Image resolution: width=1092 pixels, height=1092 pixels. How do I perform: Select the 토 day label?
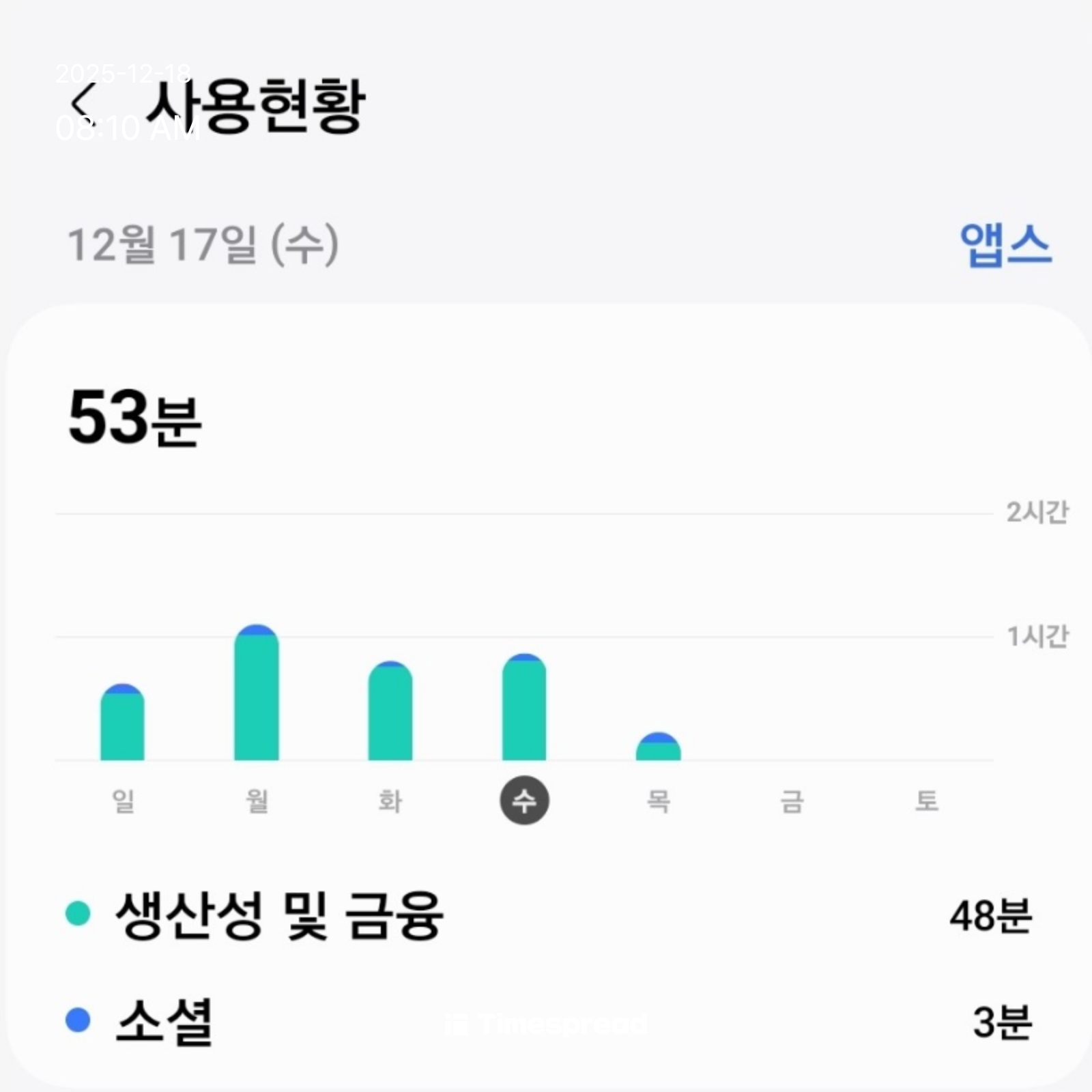926,800
